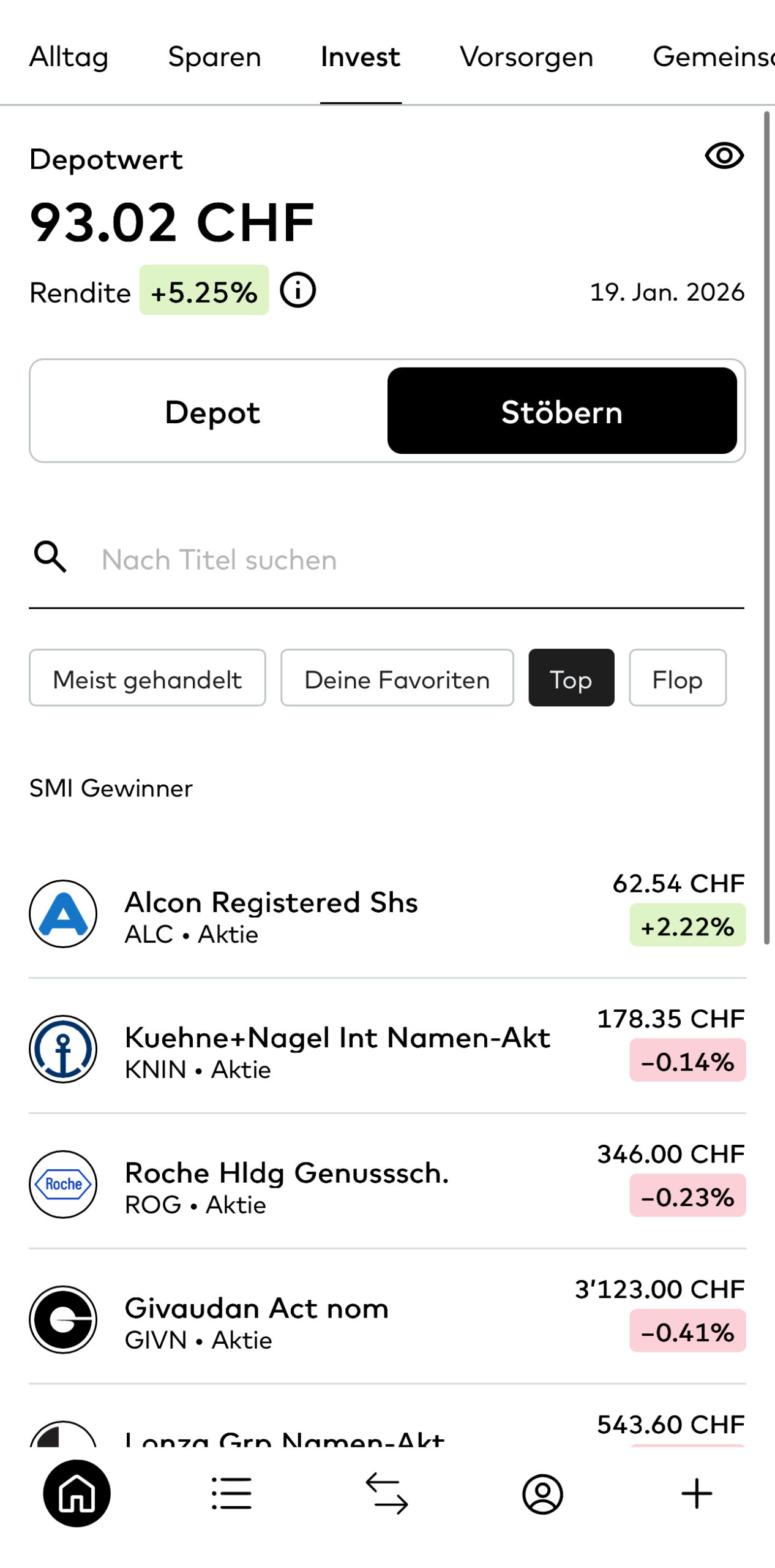
Task: Show info about the Rendite
Action: [298, 290]
